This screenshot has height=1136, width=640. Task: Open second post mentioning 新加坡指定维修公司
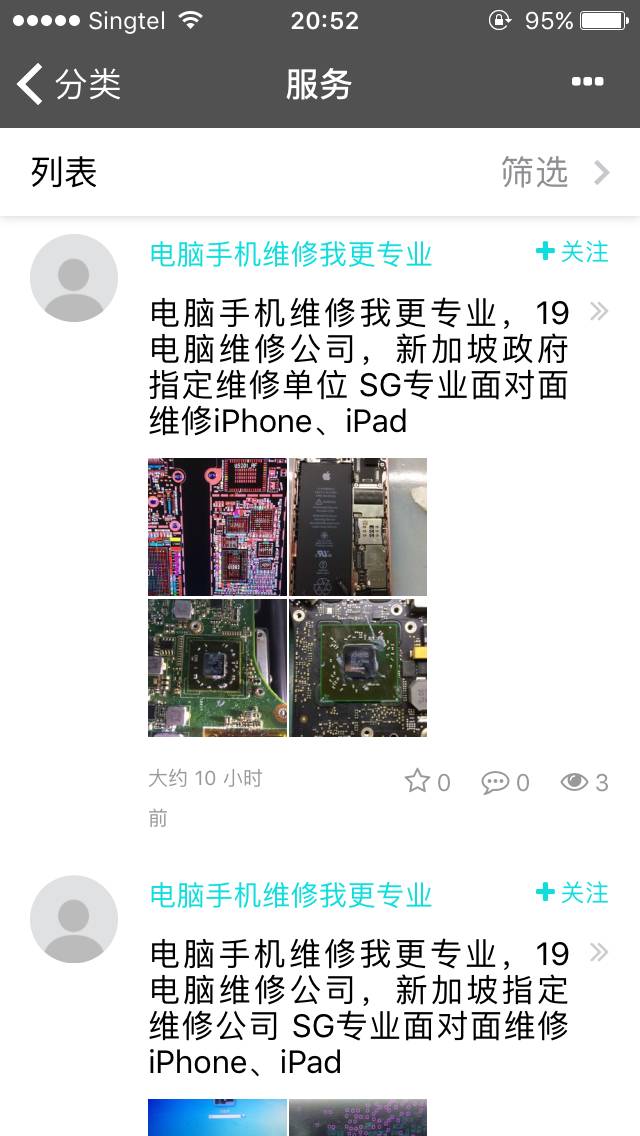click(x=360, y=1007)
